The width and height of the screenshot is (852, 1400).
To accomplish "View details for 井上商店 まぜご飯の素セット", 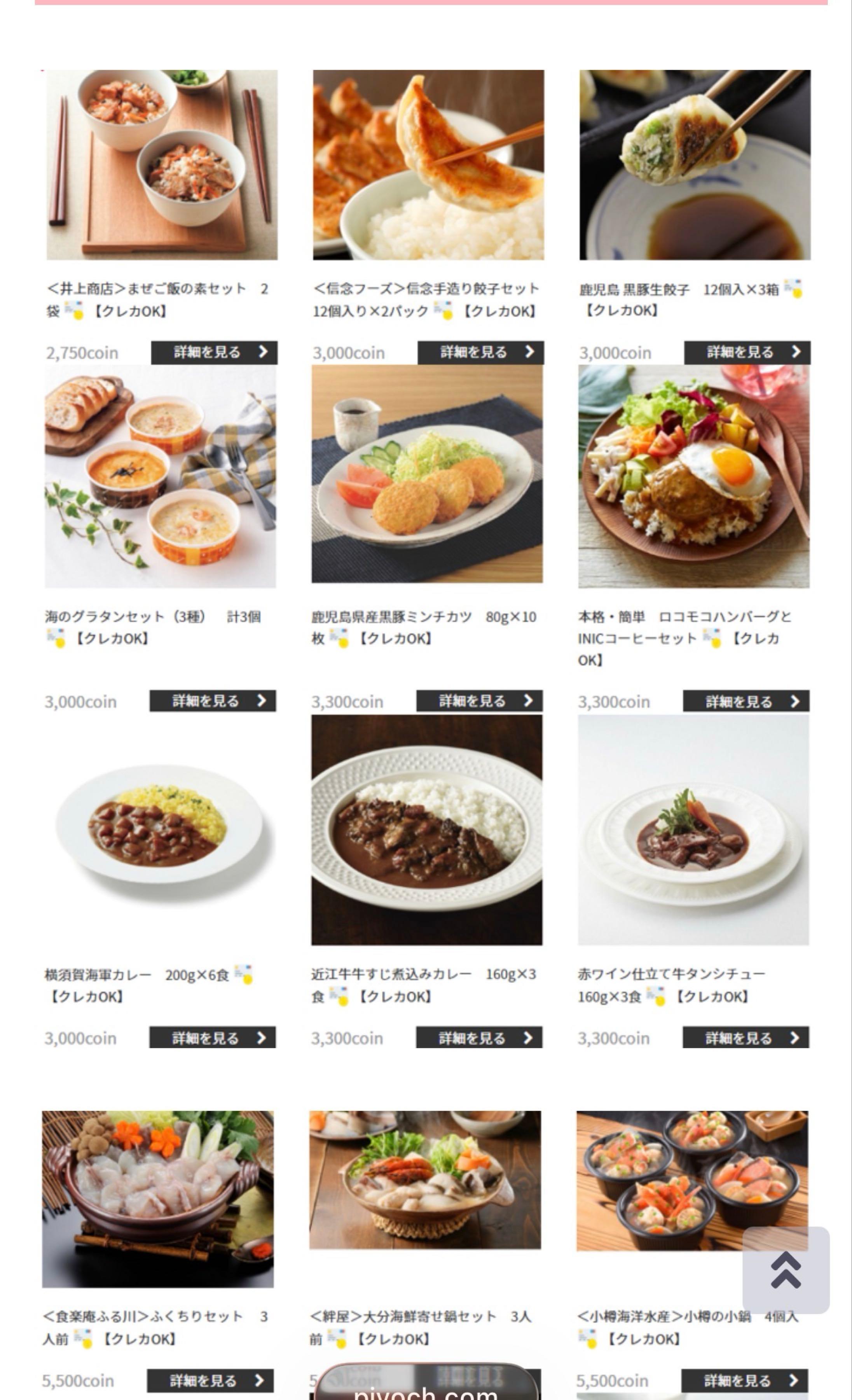I will point(213,352).
